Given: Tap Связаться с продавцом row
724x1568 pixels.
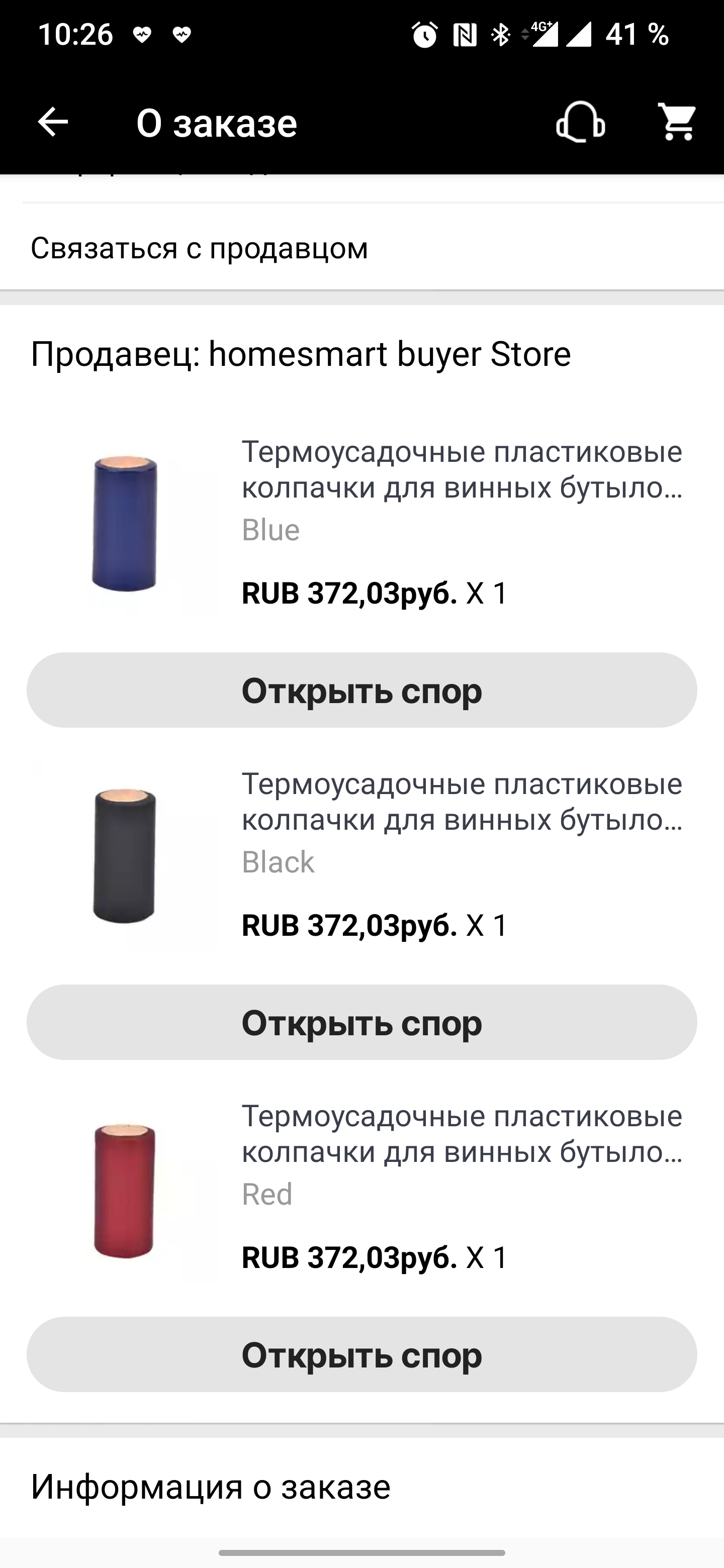Looking at the screenshot, I should (361, 248).
